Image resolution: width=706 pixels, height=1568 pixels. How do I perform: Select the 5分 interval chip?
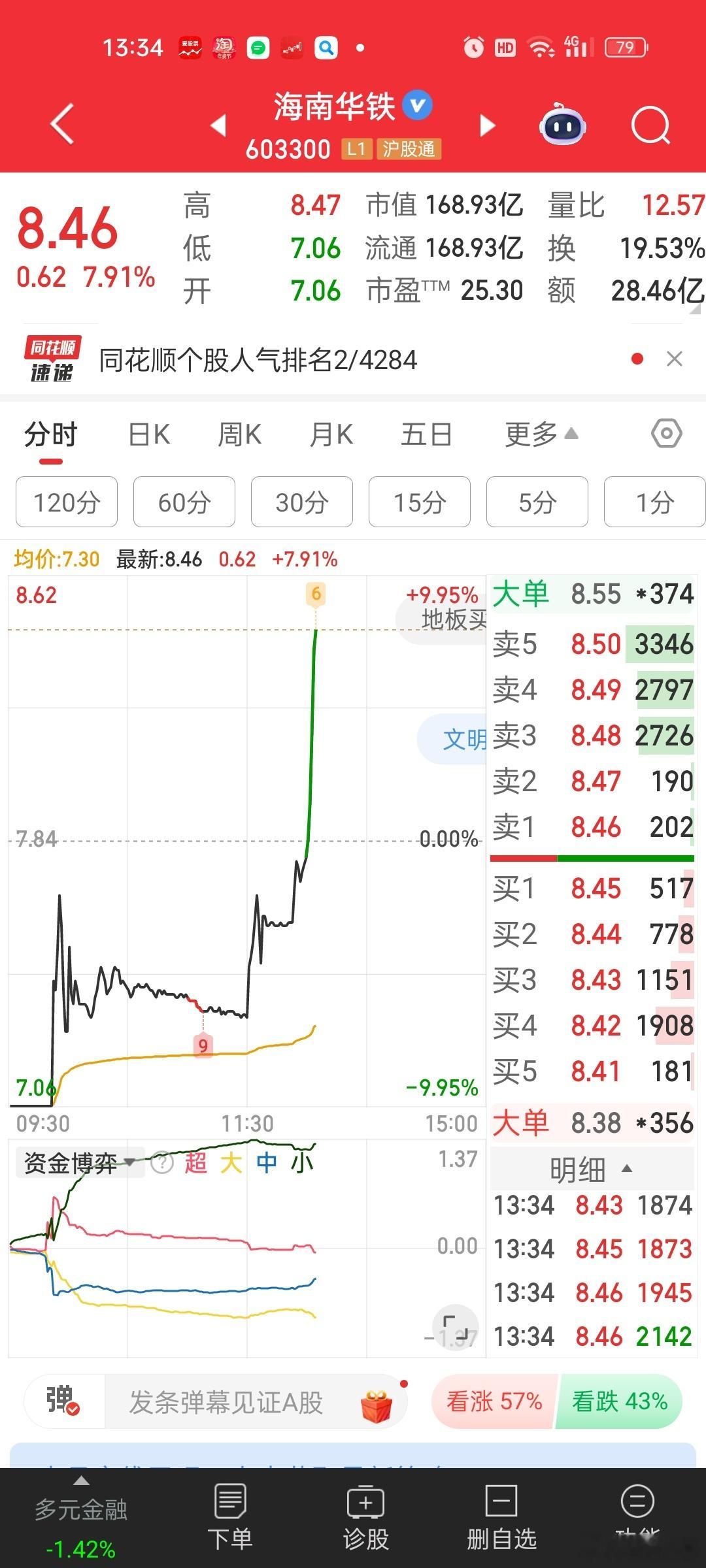[537, 502]
